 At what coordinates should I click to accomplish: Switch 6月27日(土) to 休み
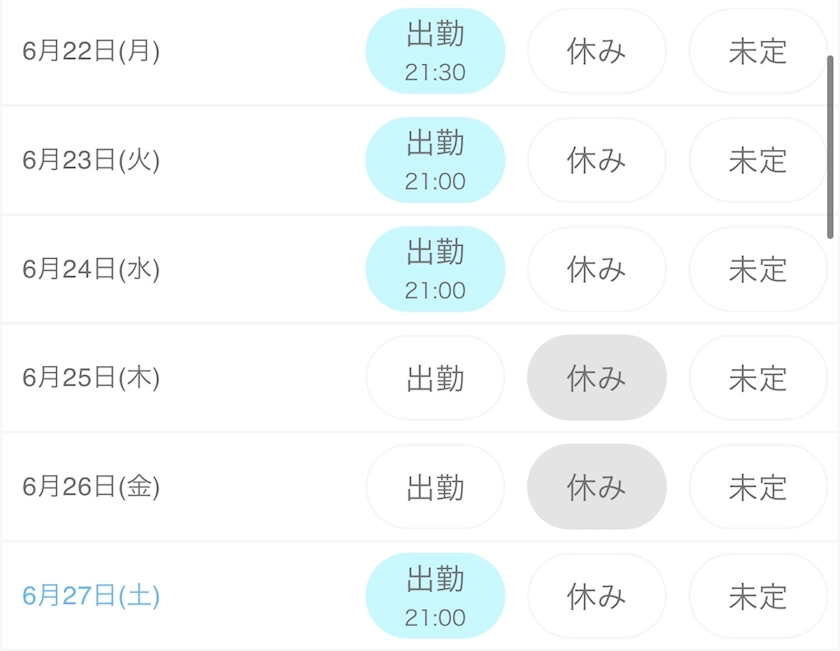(x=597, y=596)
